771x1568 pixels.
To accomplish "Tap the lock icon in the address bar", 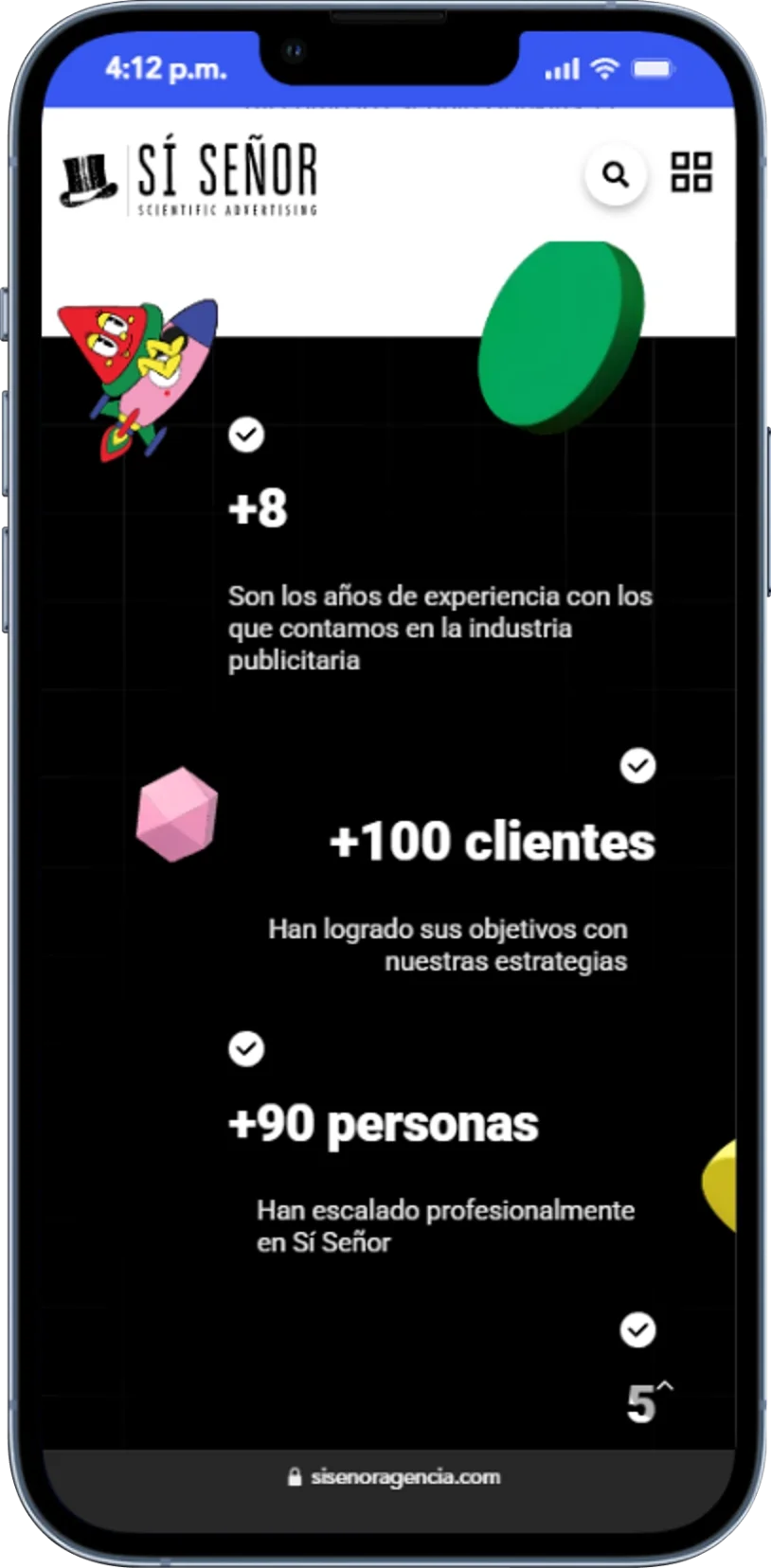I will coord(295,1475).
